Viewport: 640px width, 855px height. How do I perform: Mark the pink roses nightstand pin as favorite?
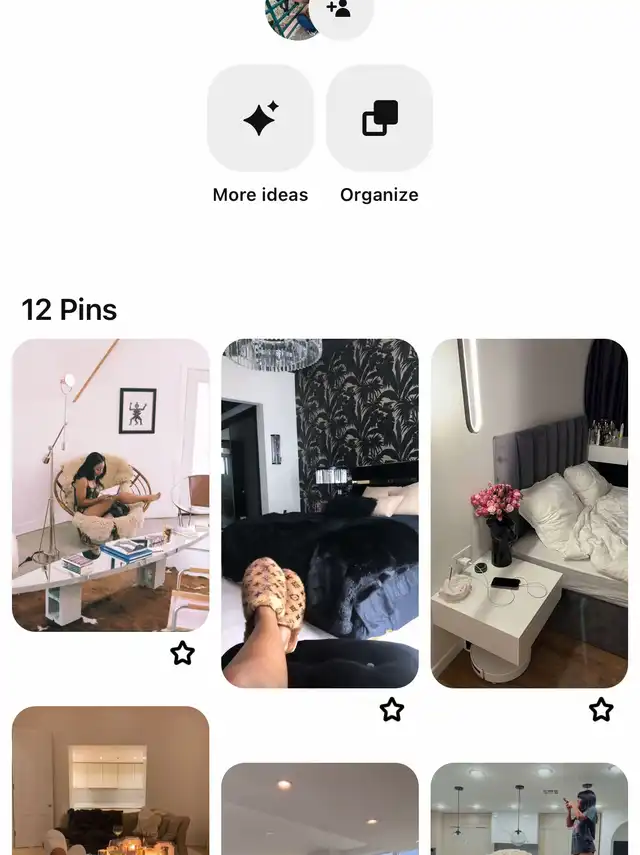pyautogui.click(x=601, y=710)
